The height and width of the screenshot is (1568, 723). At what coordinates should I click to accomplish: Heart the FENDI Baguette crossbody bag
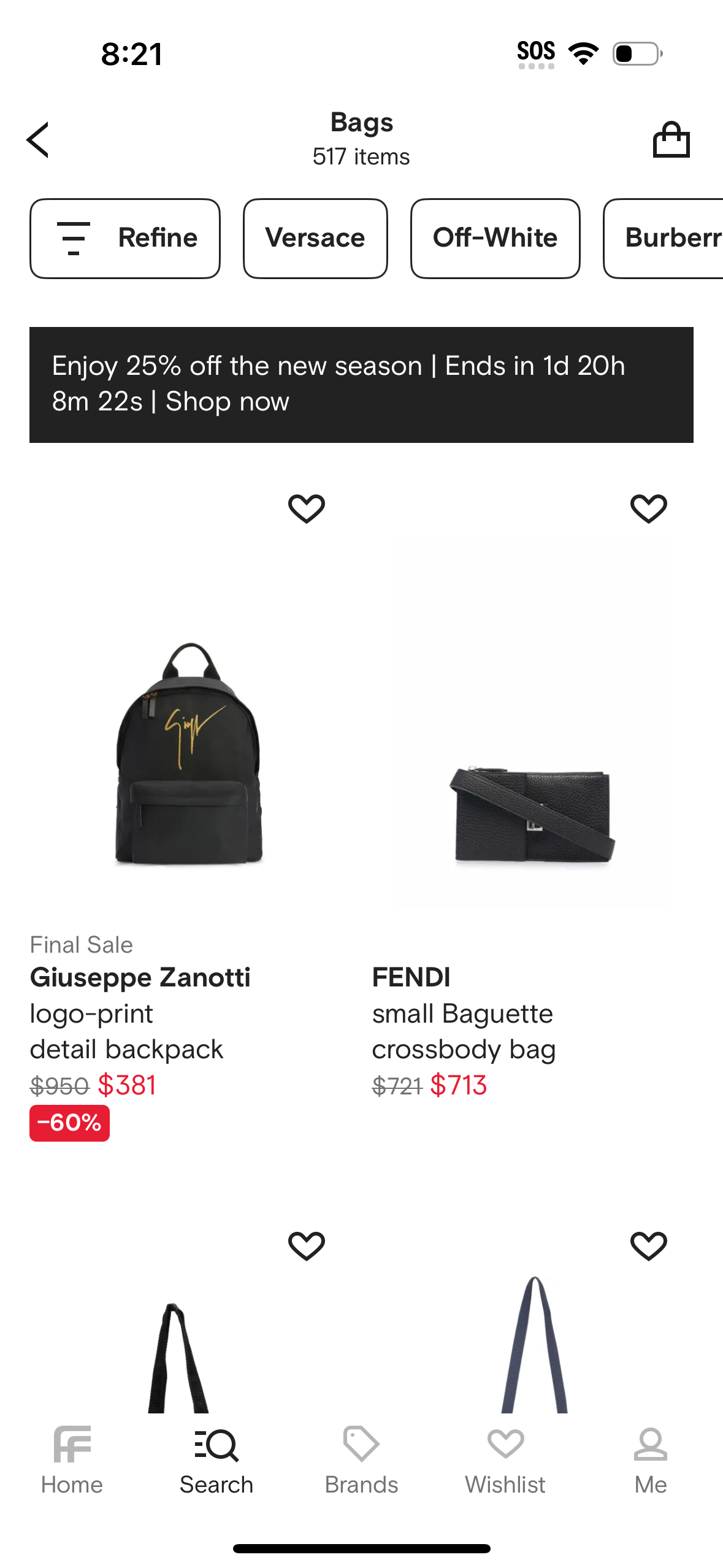click(649, 507)
